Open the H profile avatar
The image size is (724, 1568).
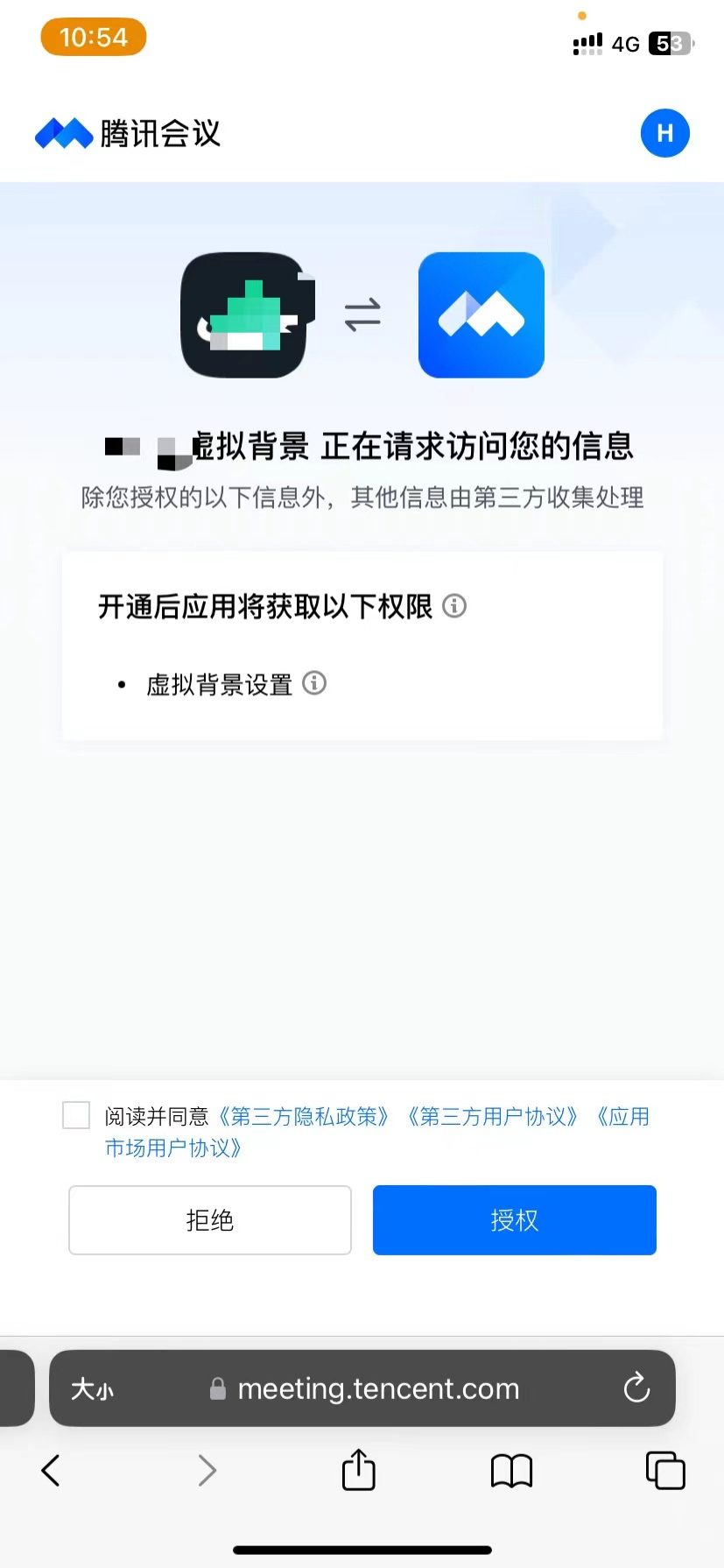click(664, 133)
